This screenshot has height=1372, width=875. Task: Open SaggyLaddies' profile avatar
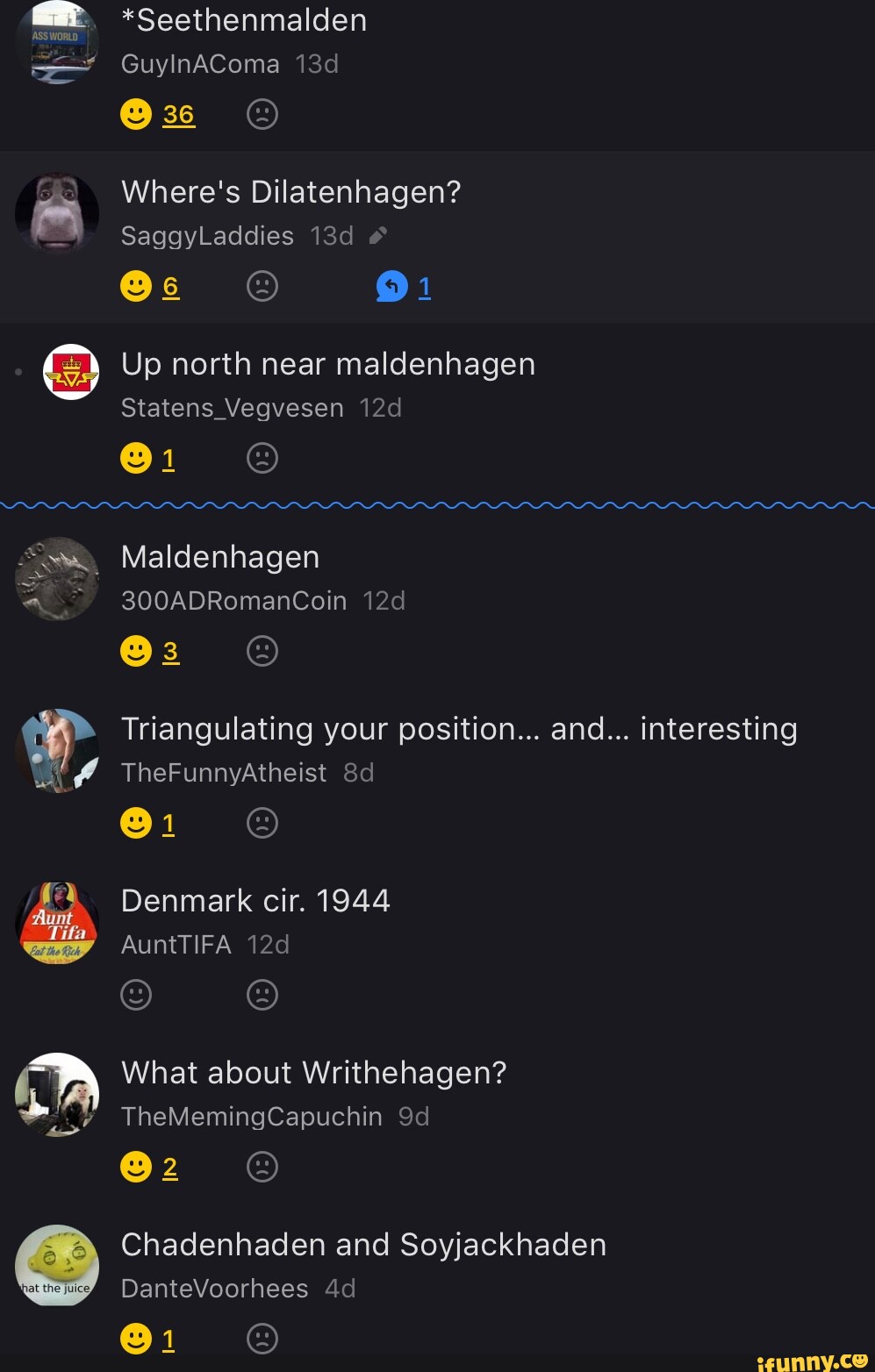[57, 213]
